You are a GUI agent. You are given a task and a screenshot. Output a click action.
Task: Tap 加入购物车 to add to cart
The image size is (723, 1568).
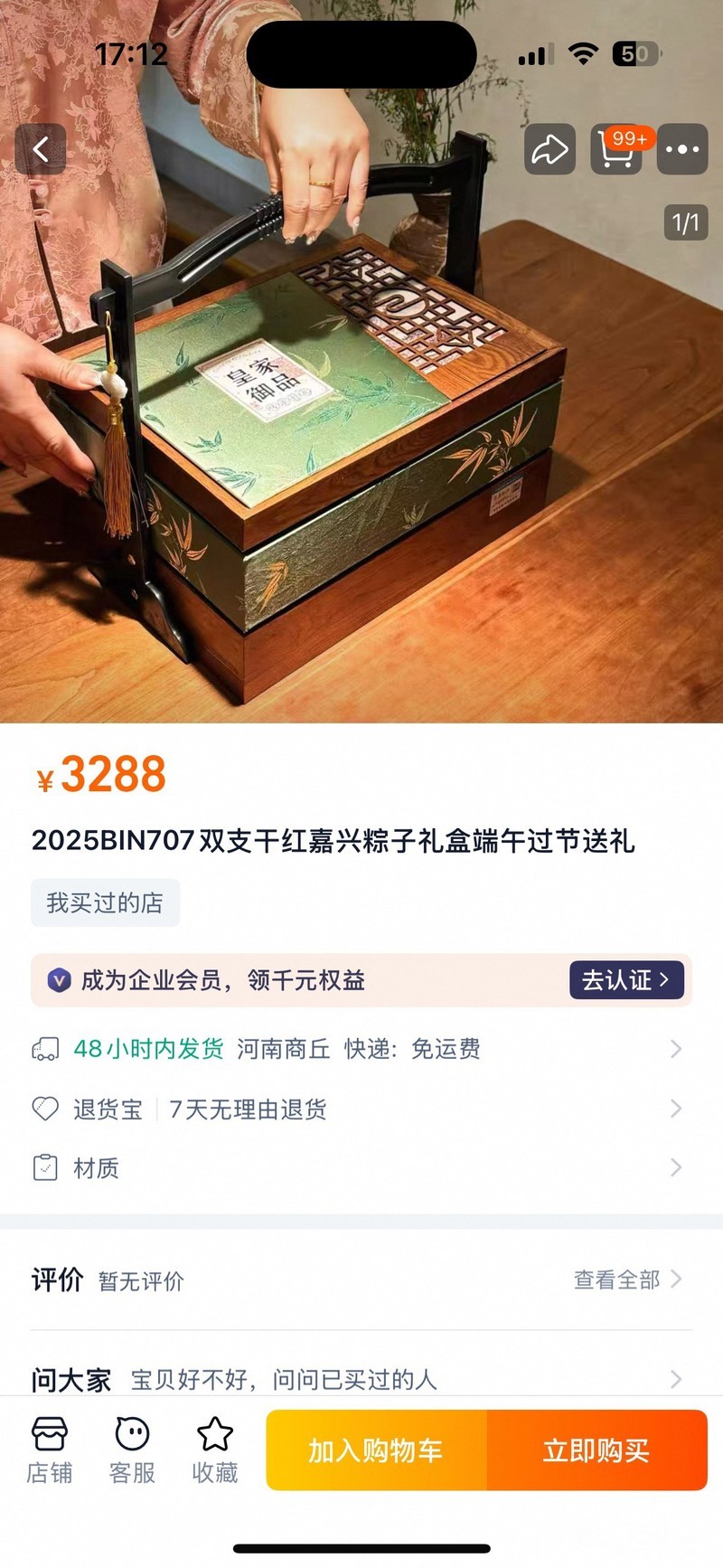[x=376, y=1450]
